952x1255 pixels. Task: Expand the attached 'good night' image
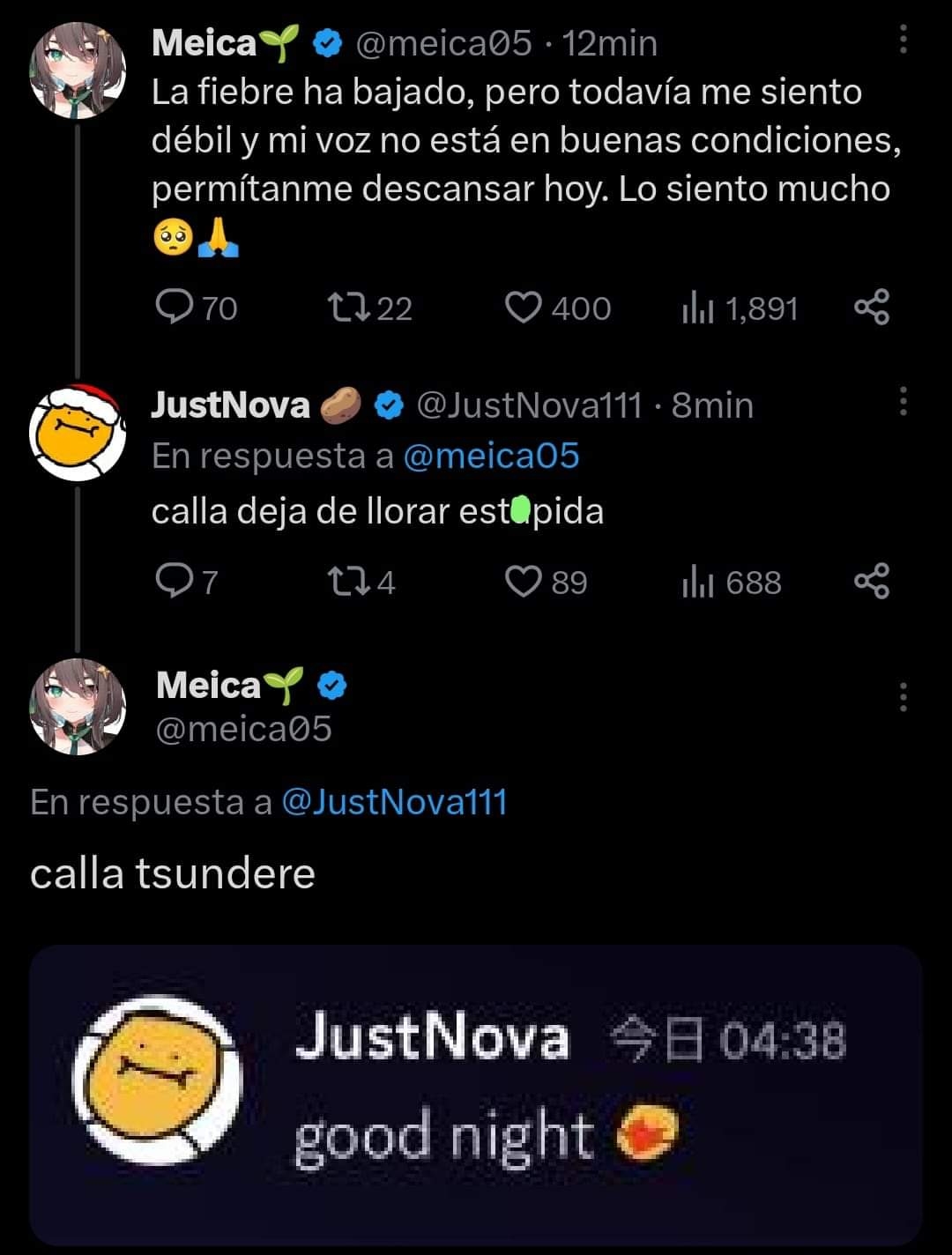click(476, 1093)
